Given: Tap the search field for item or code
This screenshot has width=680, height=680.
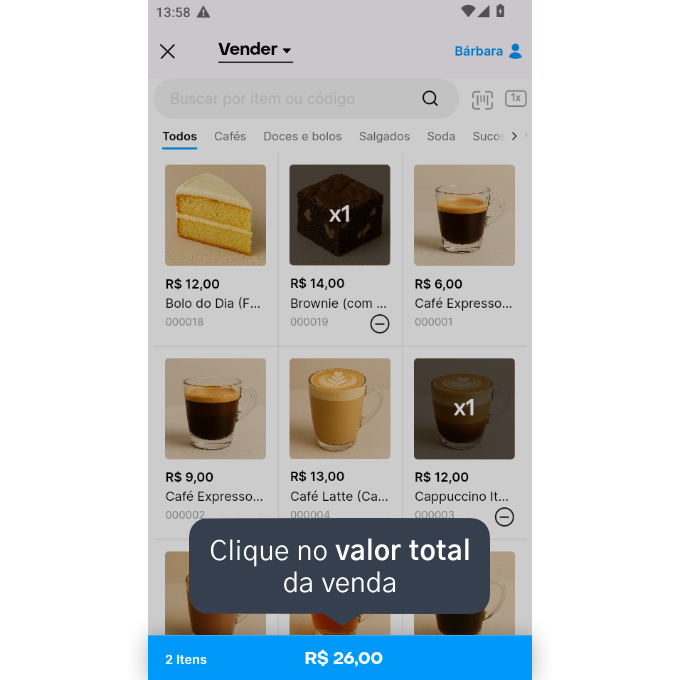Looking at the screenshot, I should point(306,98).
